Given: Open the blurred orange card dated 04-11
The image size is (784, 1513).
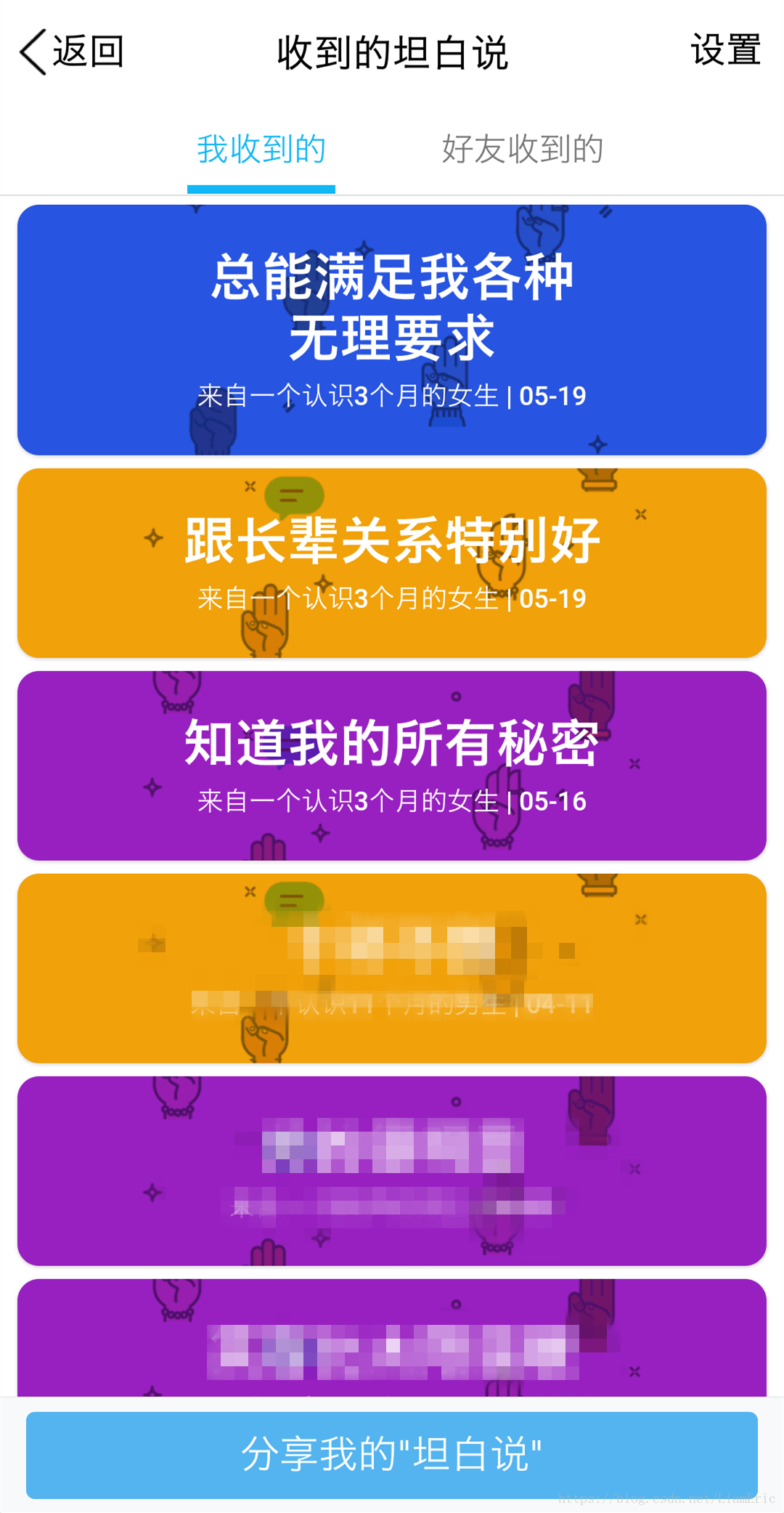Looking at the screenshot, I should [x=392, y=968].
